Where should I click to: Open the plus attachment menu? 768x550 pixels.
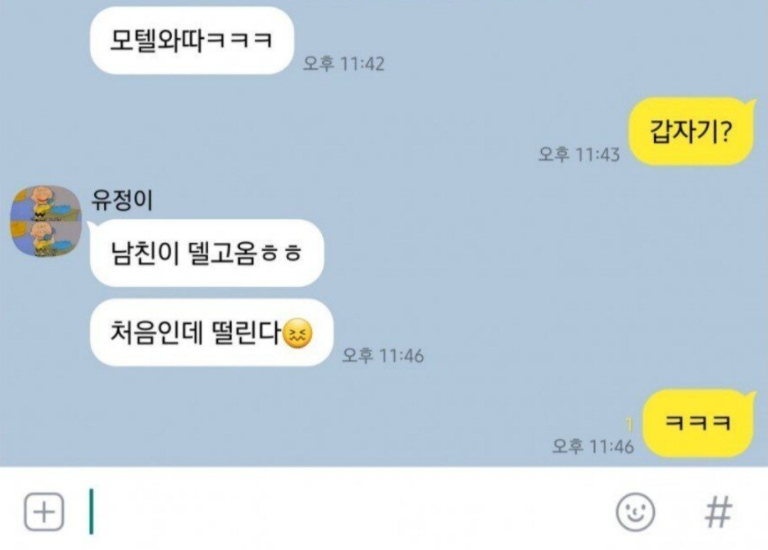(43, 512)
